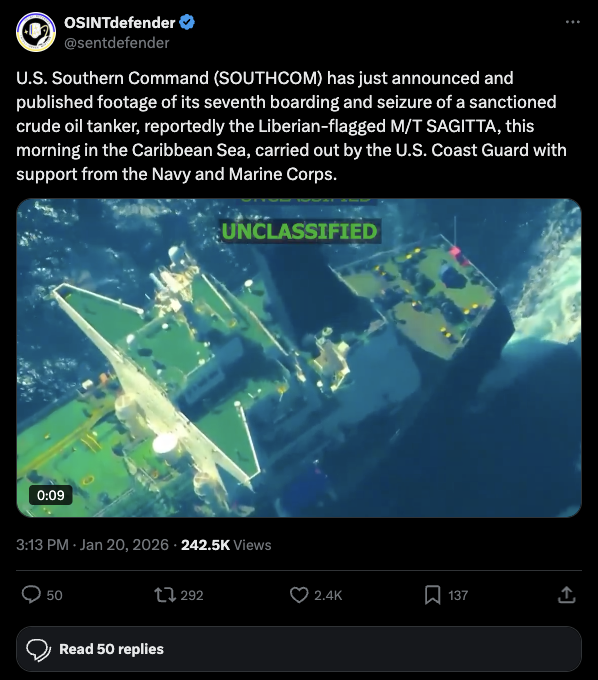Like the SOUTHCOM tanker post

click(299, 595)
